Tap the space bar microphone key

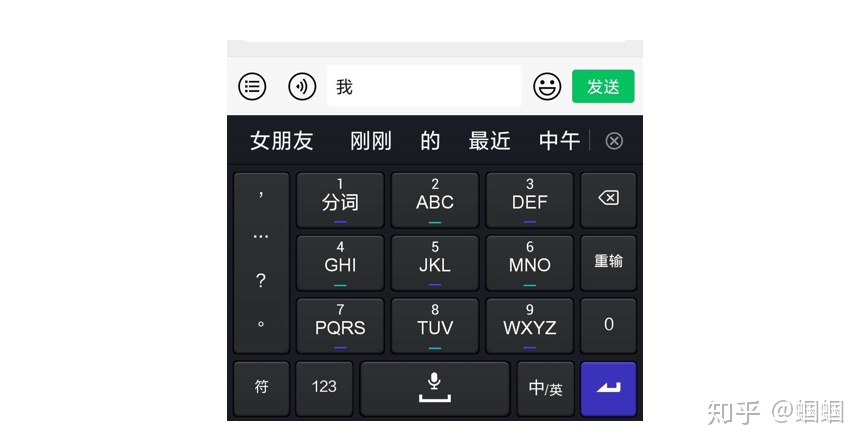435,388
